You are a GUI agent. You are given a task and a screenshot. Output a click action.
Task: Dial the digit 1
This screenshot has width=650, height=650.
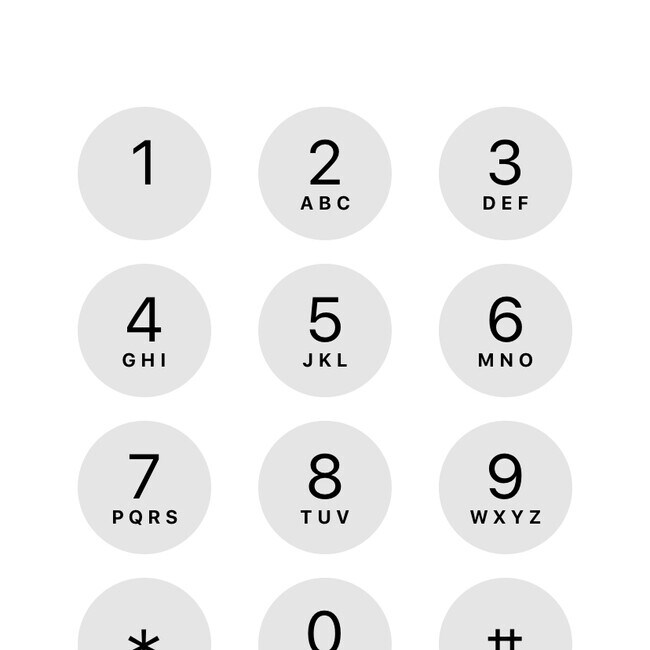(x=144, y=174)
